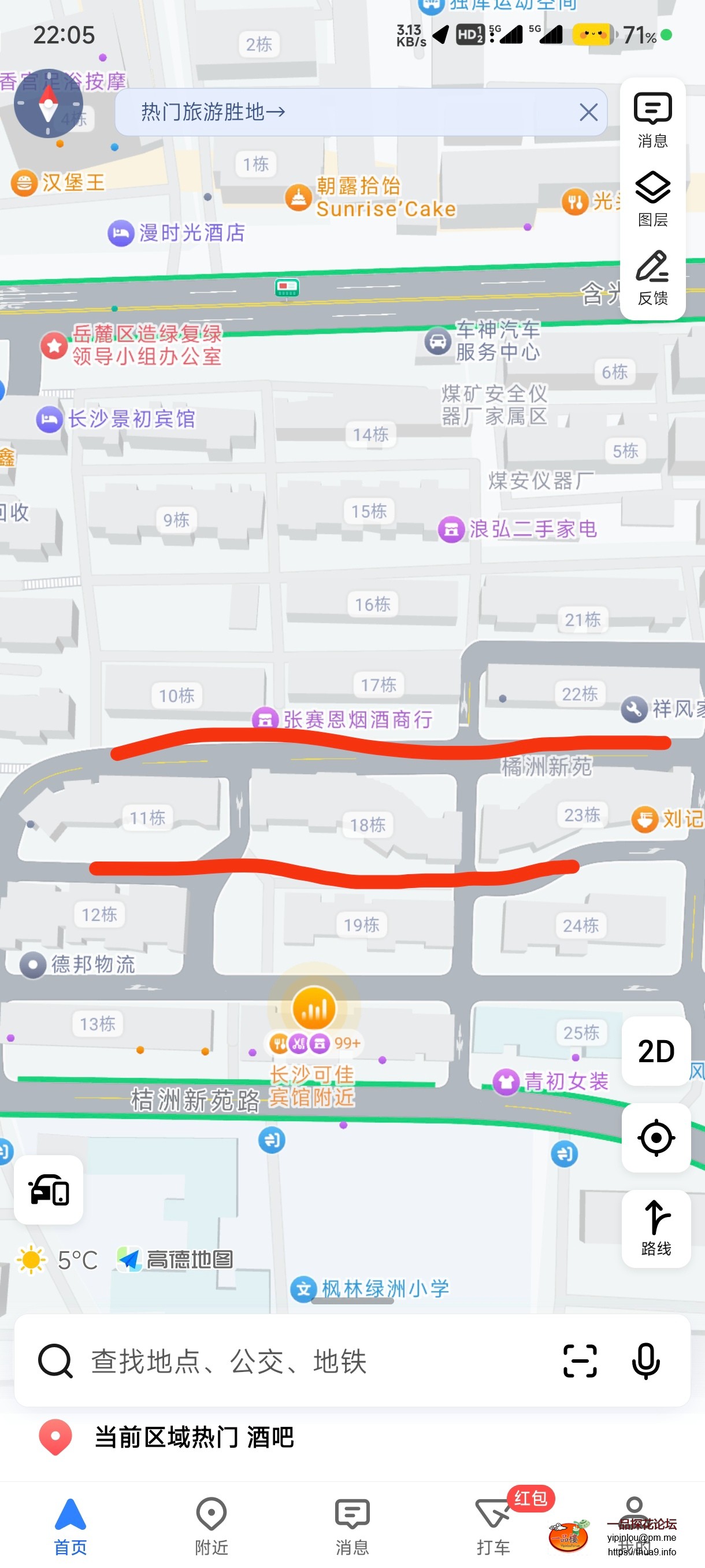Switch to the 消息 bottom tab
The width and height of the screenshot is (705, 1568).
pos(352,1525)
